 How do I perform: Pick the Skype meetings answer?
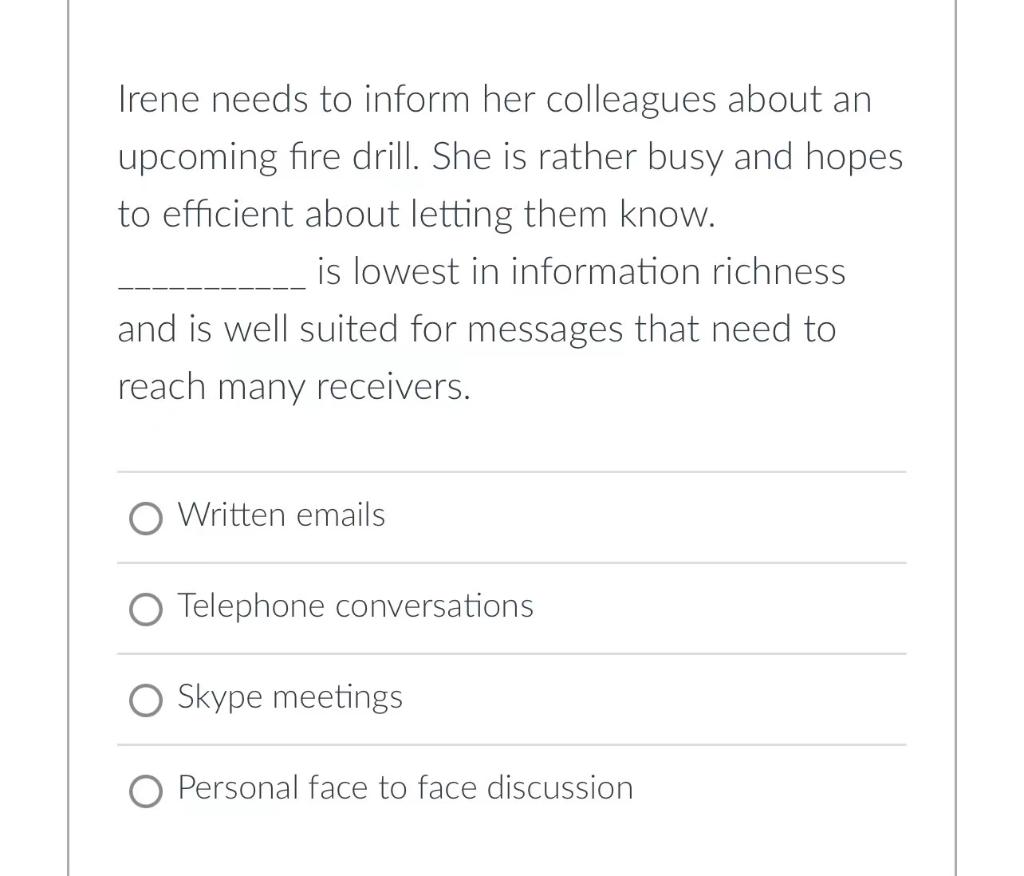146,700
